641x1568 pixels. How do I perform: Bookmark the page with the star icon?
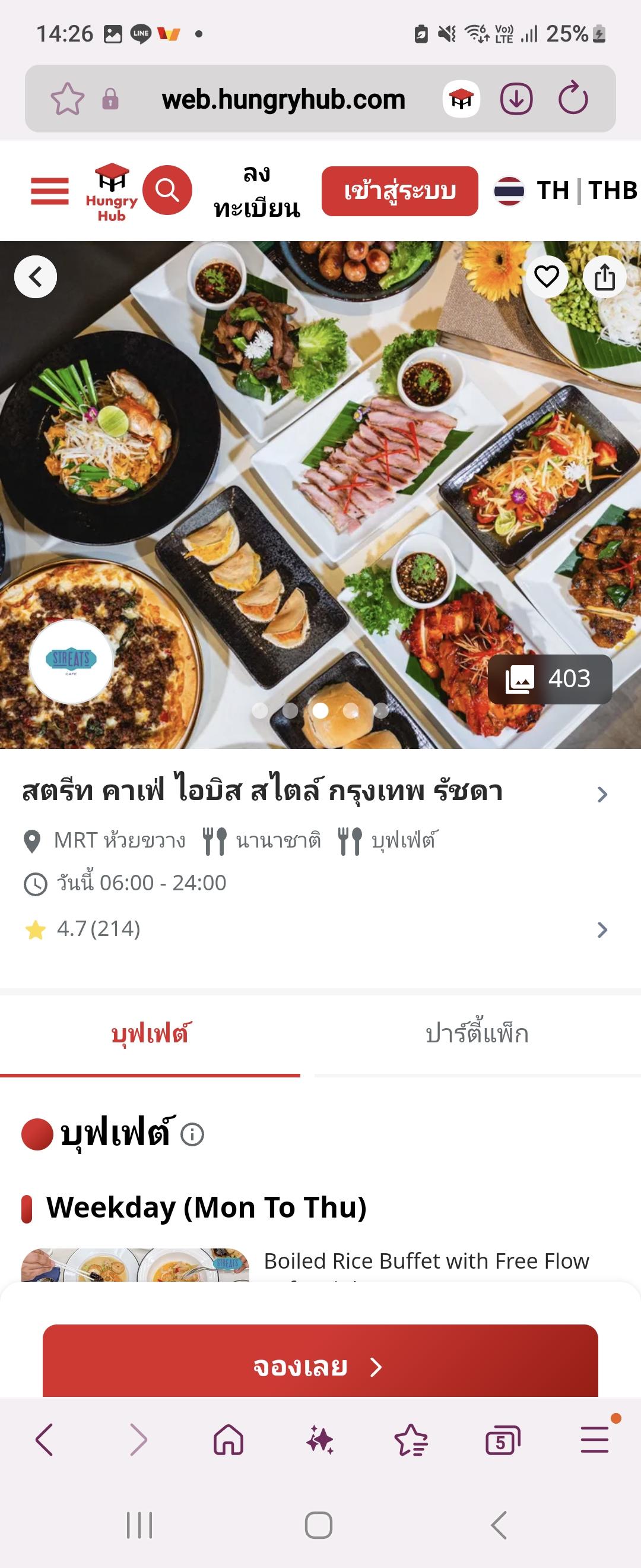point(67,99)
